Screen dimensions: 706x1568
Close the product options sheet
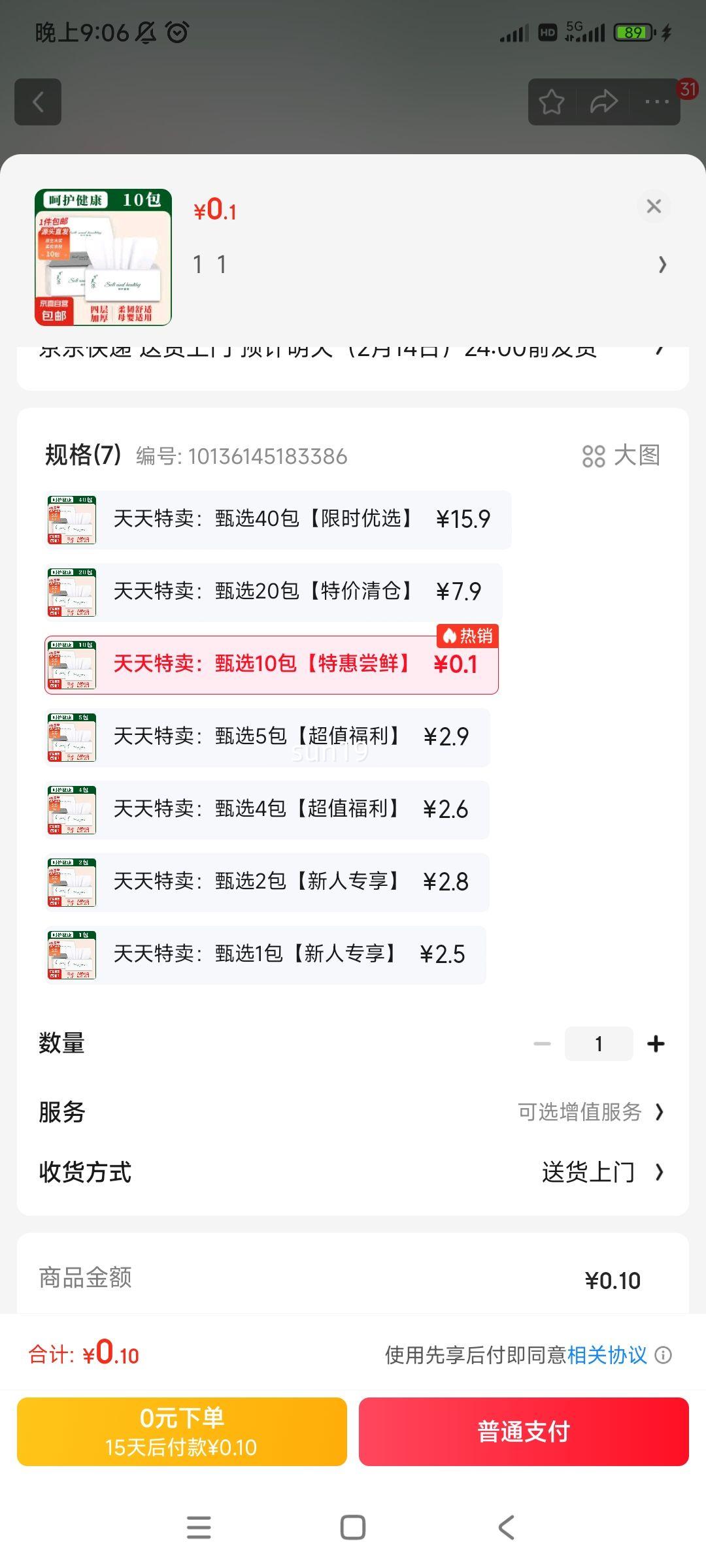click(653, 206)
